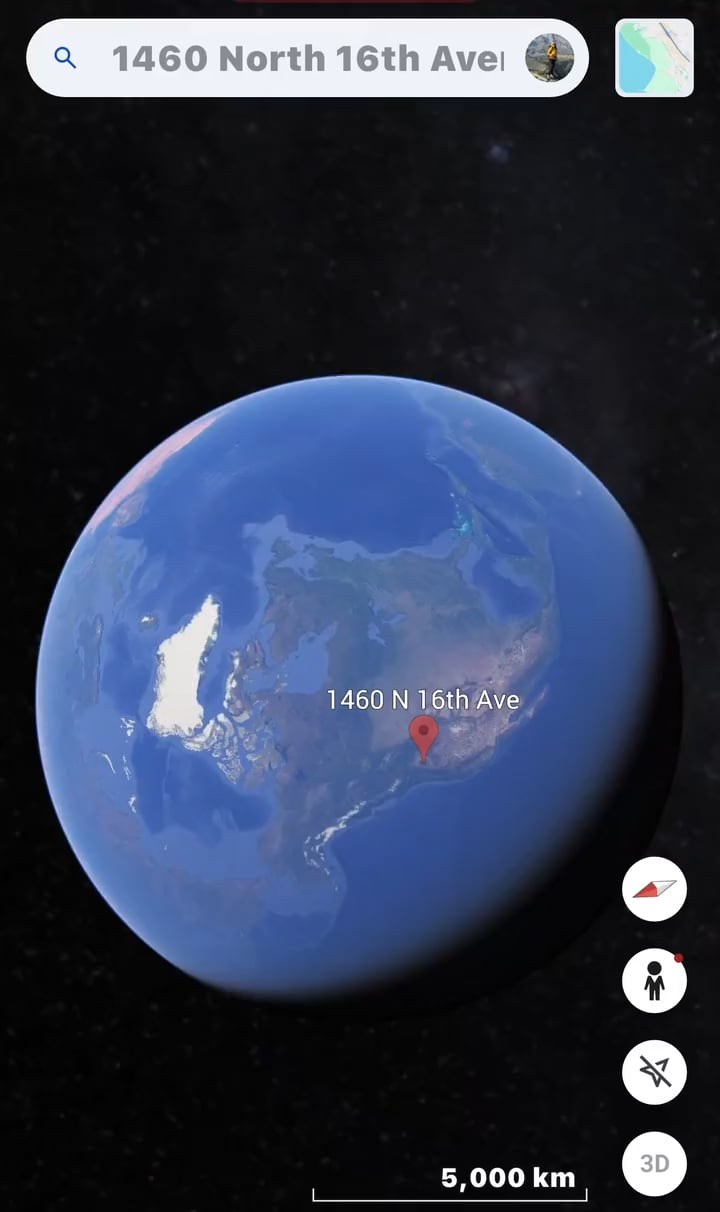
Task: Toggle the 3D view button
Action: coord(654,1163)
